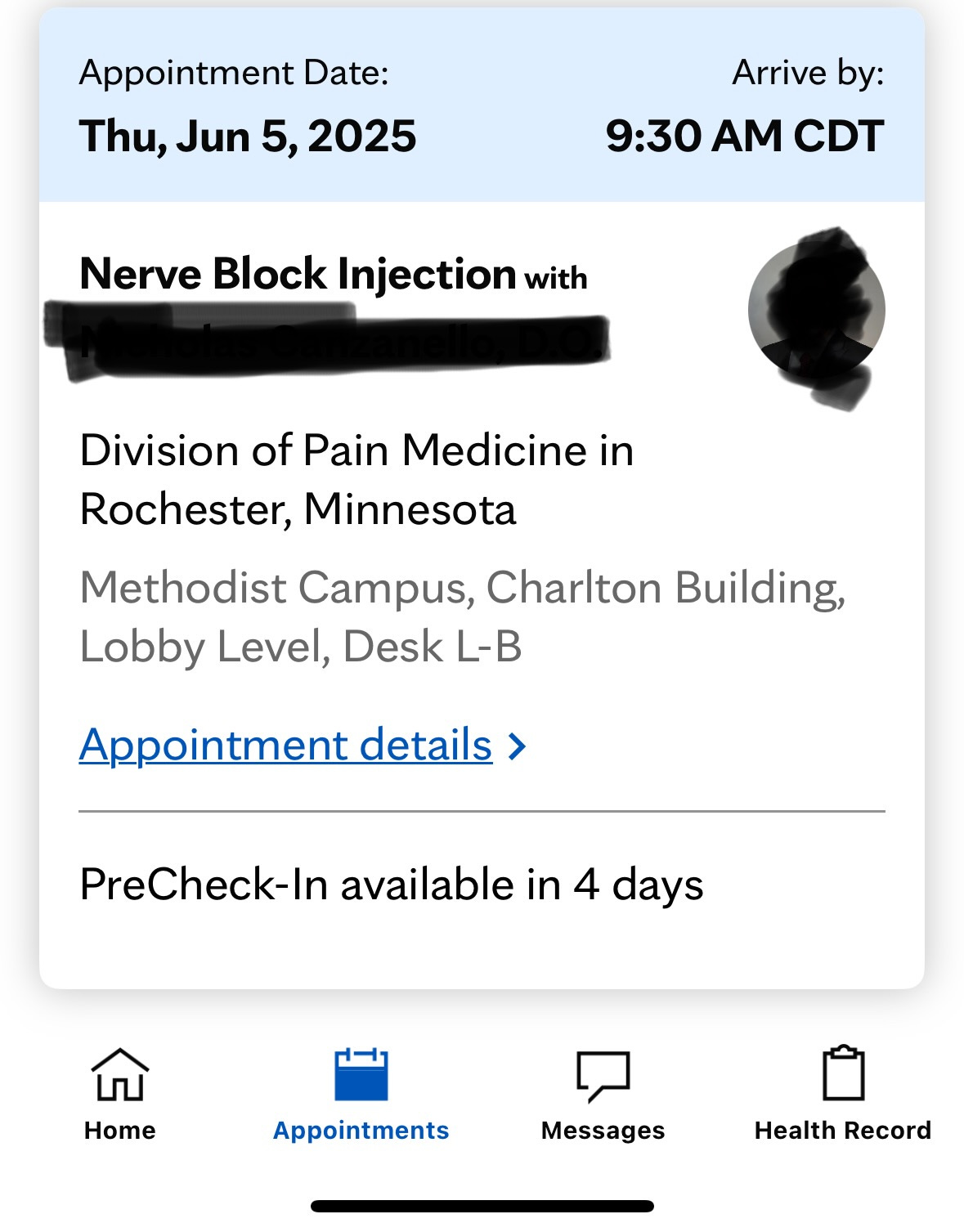Go to the Home tab
This screenshot has height=1232, width=964.
click(x=119, y=1094)
